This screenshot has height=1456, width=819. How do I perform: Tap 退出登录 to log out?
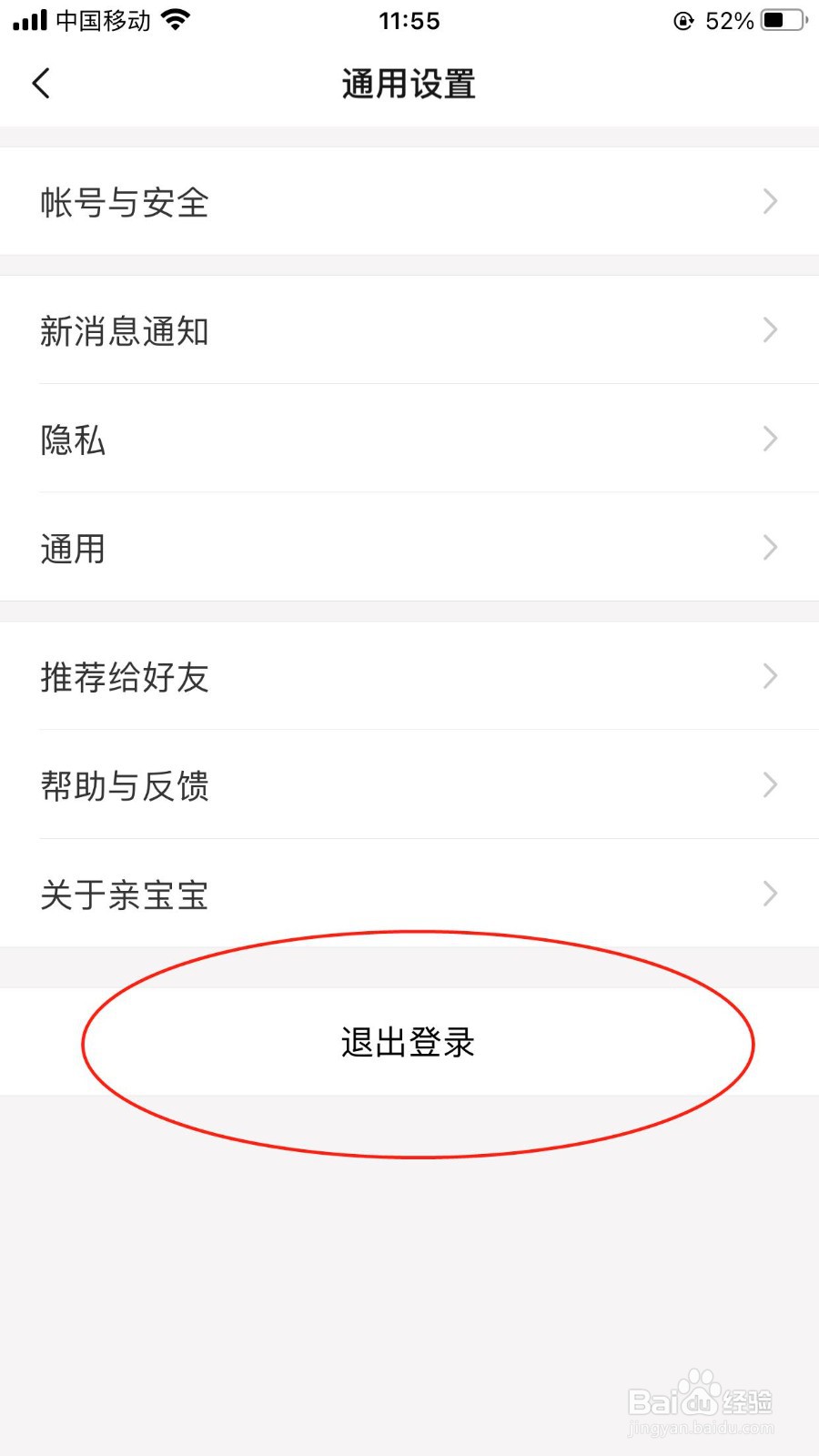click(x=407, y=1044)
